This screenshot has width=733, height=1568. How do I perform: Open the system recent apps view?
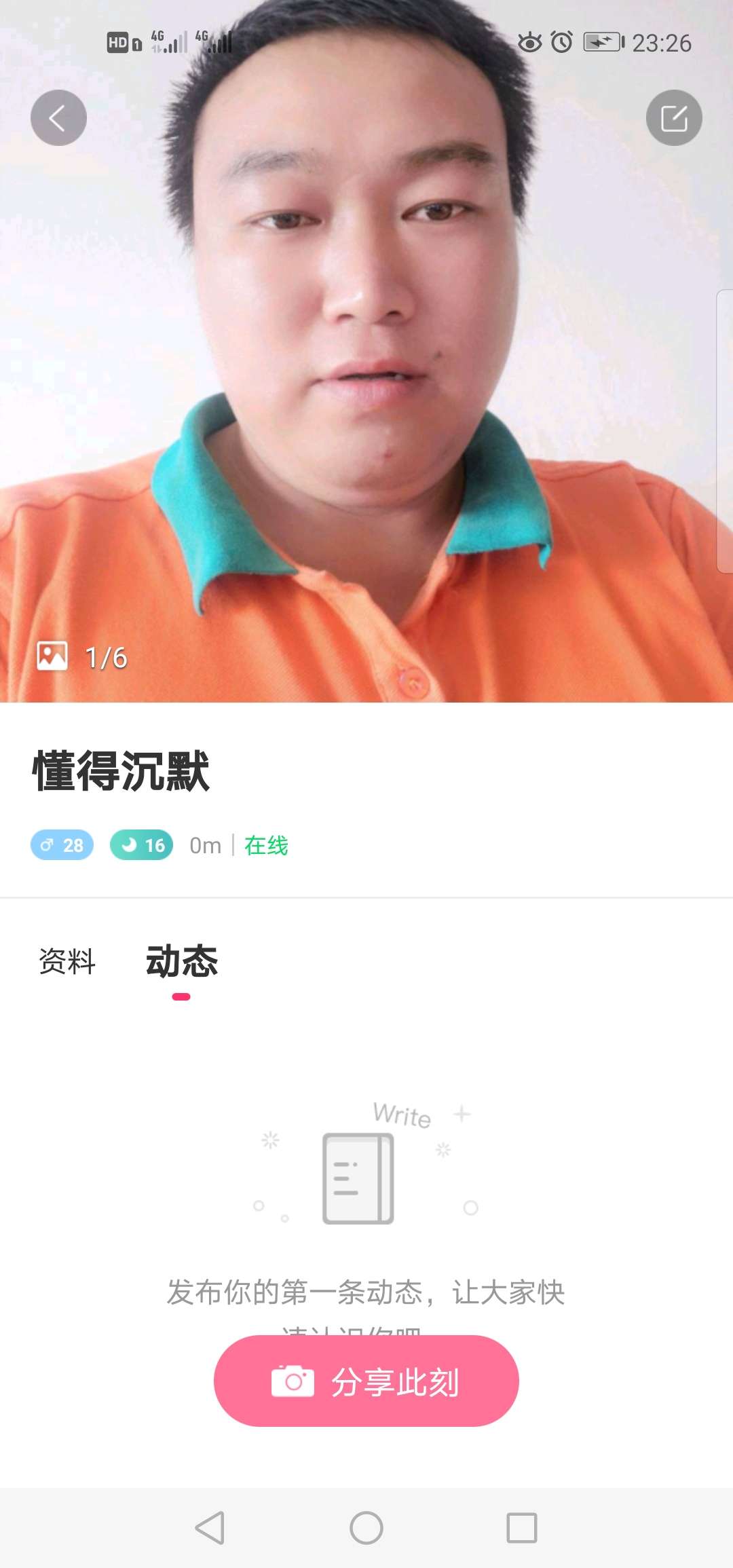[521, 1528]
